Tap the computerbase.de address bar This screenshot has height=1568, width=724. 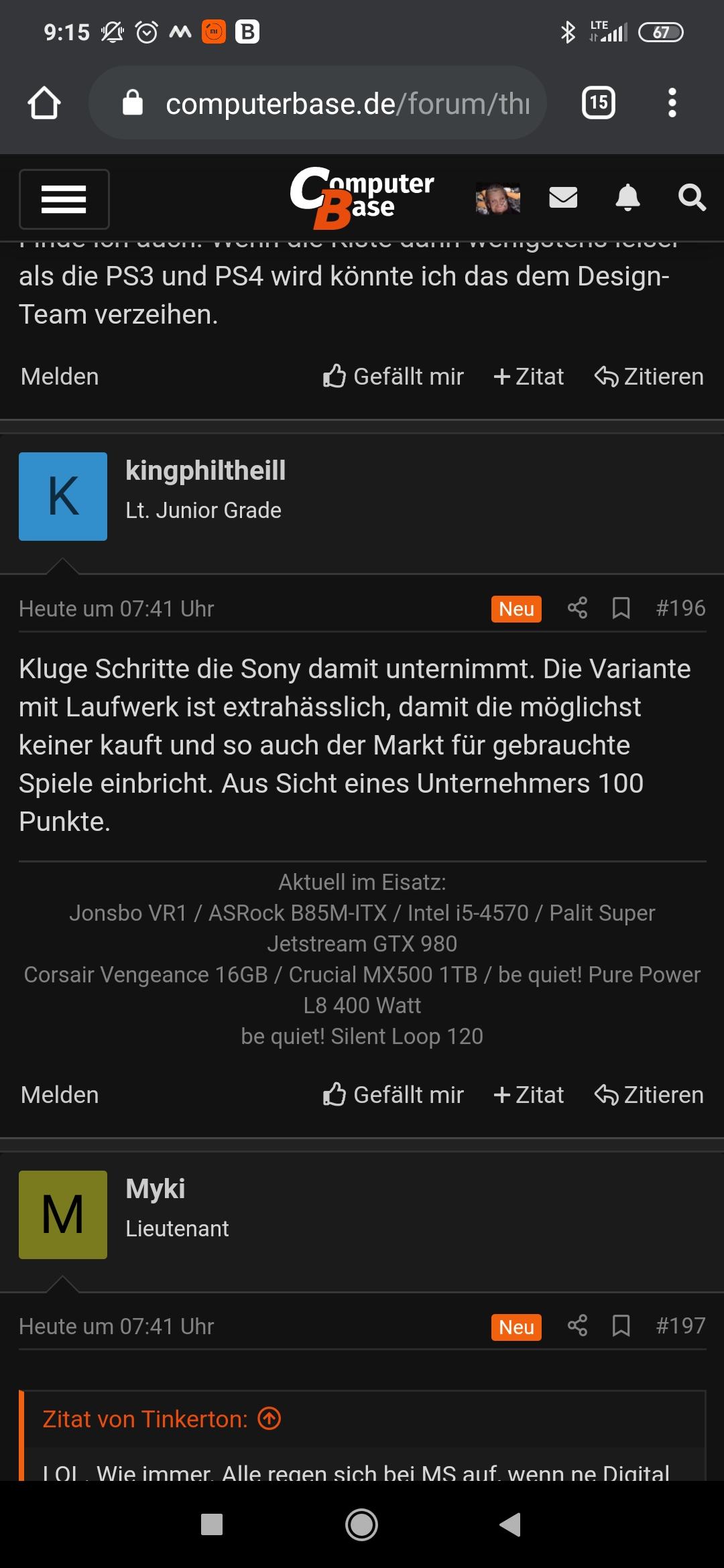pyautogui.click(x=318, y=103)
